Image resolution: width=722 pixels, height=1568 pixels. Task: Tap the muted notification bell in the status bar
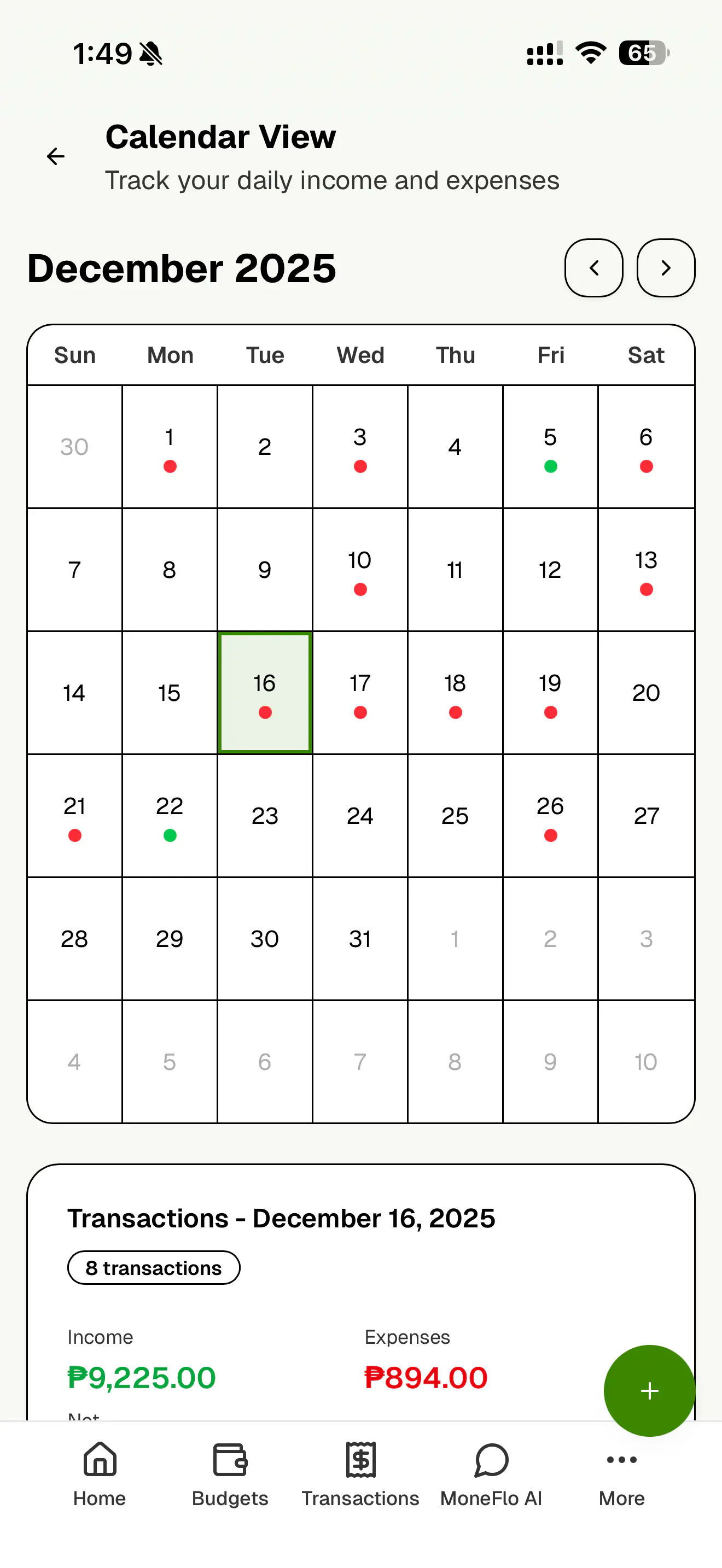(x=151, y=54)
